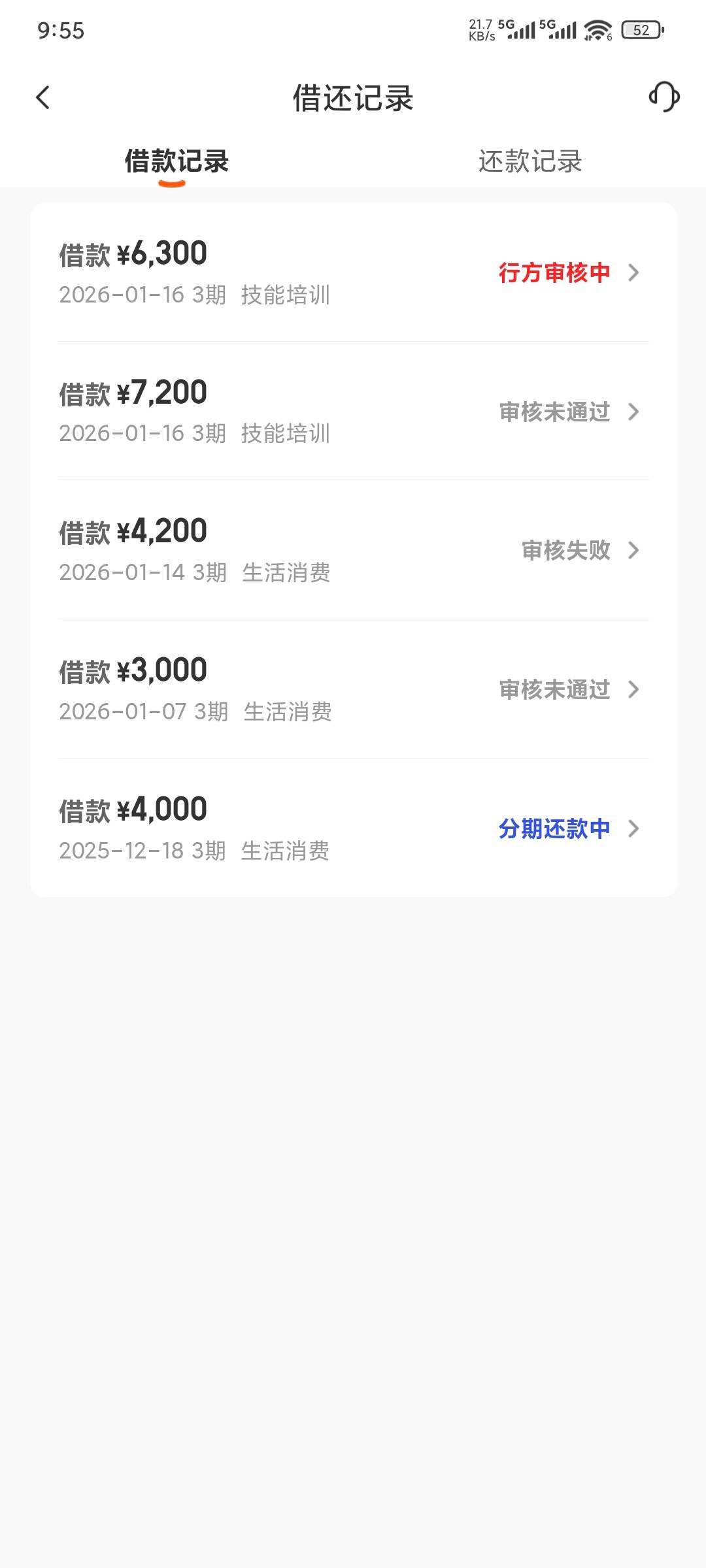
Task: View the ¥3,000 loan record
Action: tap(353, 689)
